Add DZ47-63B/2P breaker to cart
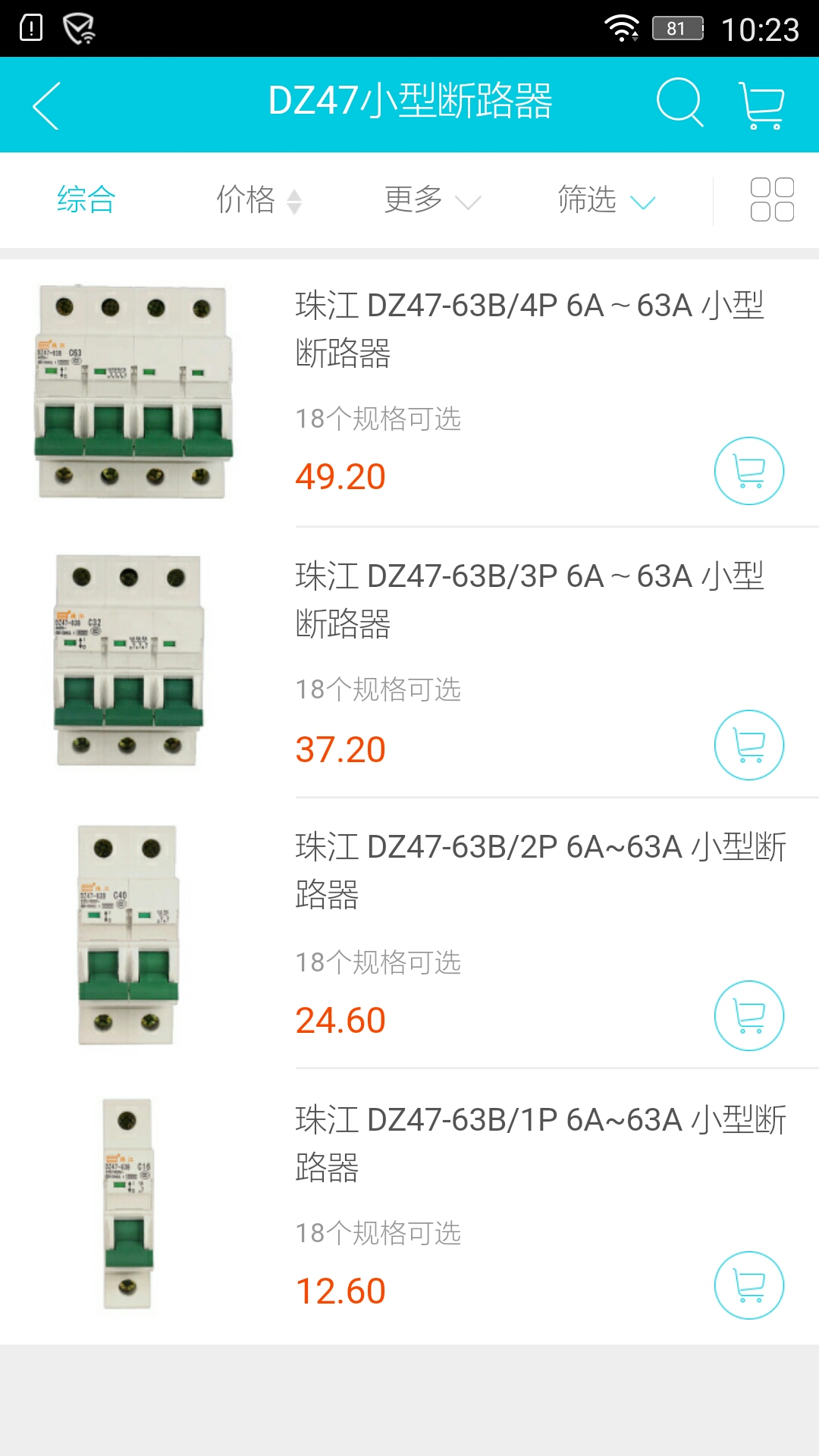 point(749,1015)
